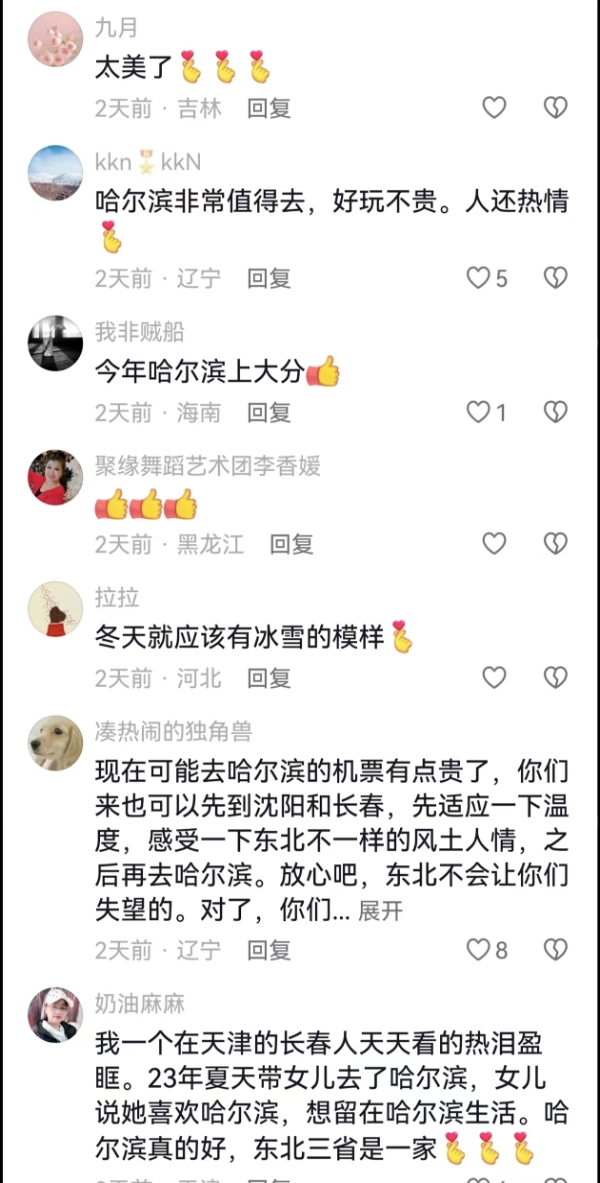
Task: Open 凑热闹的独角兽's dog avatar
Action: coord(55,743)
